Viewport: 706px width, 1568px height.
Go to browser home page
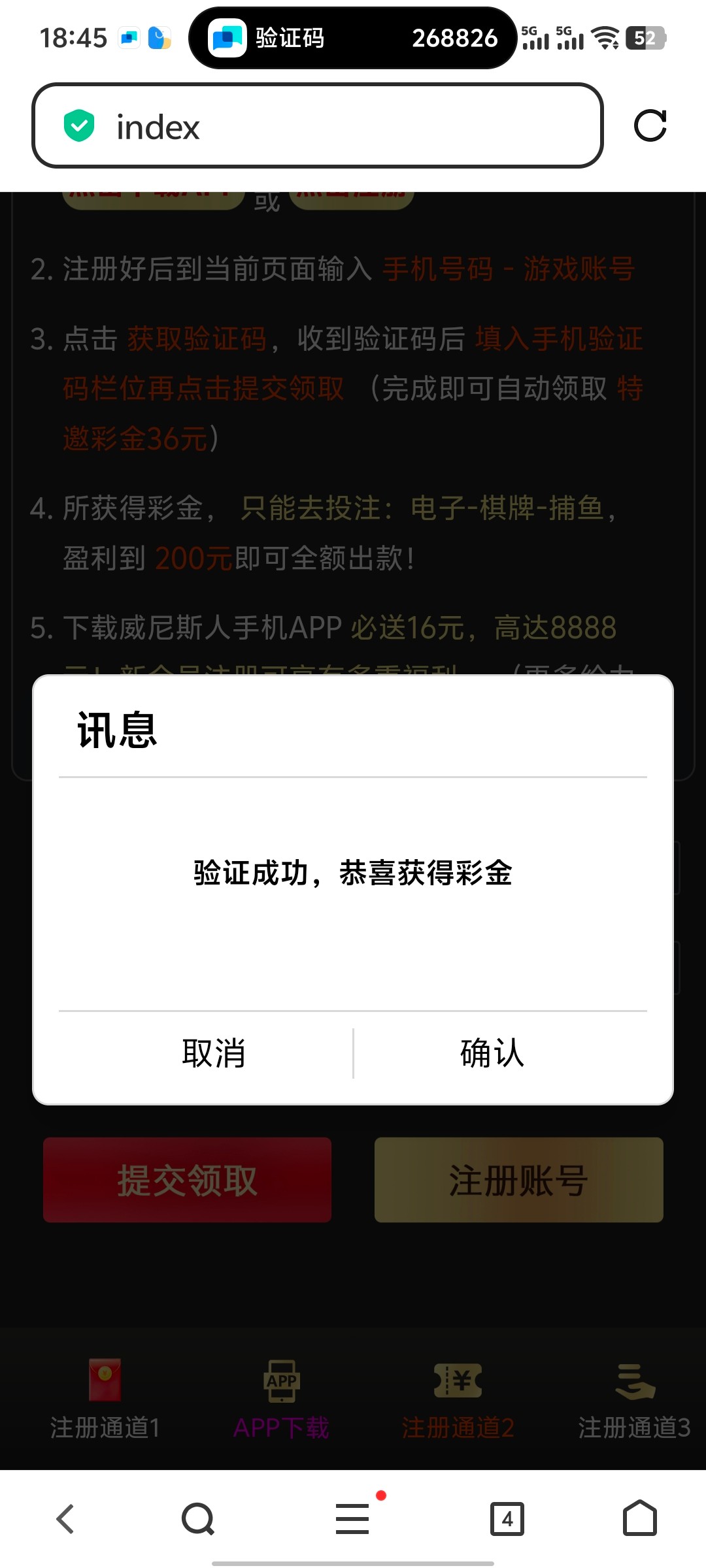[639, 1518]
